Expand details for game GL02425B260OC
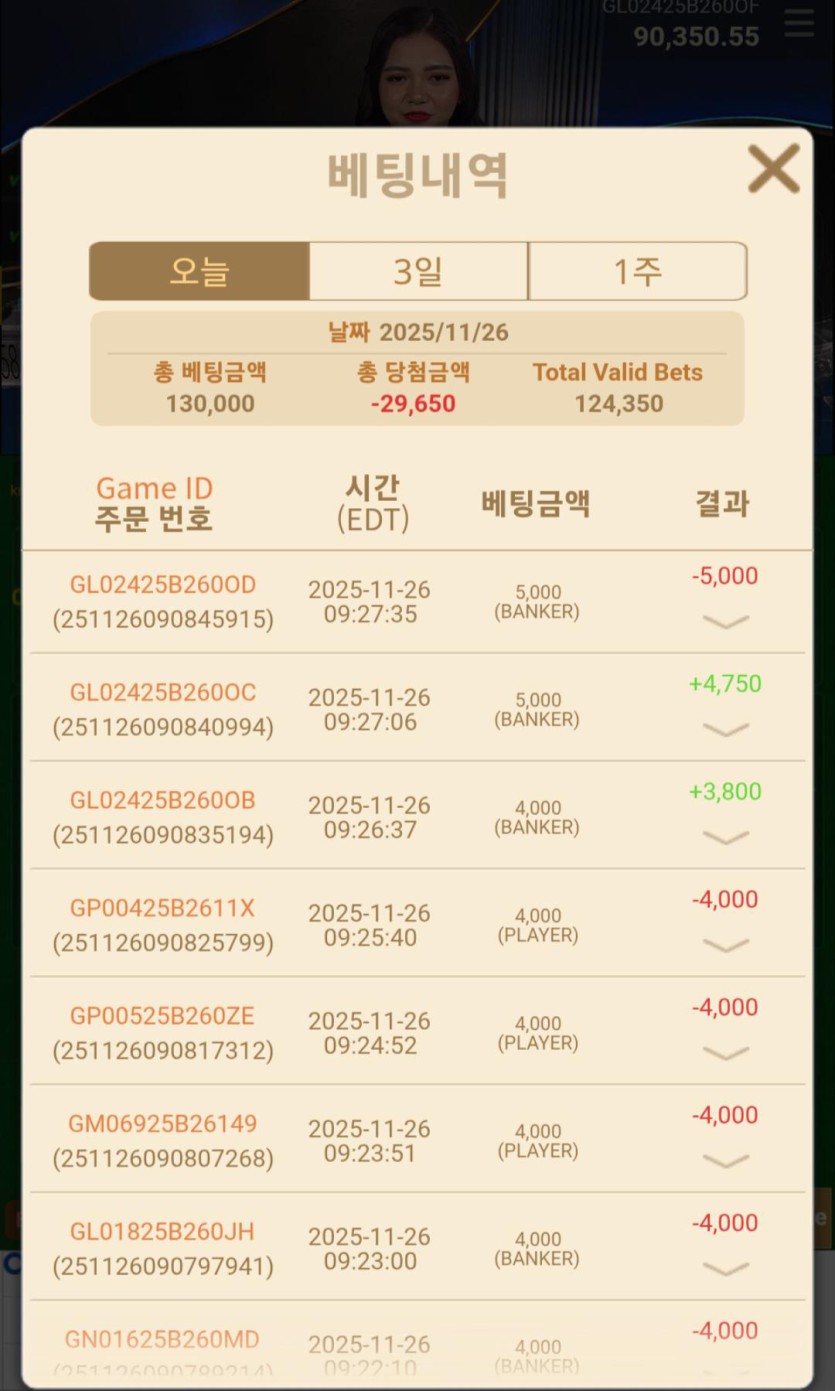 click(726, 730)
